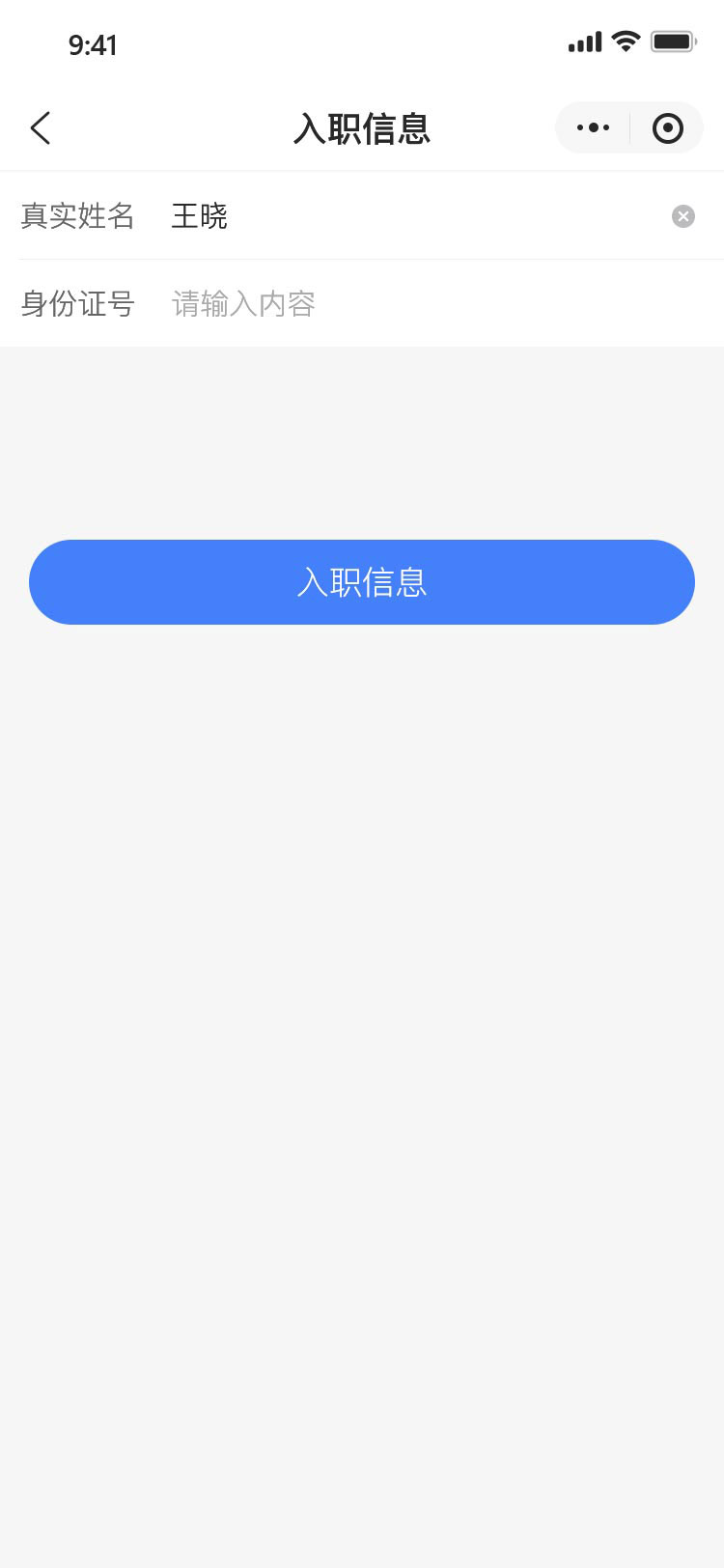The image size is (724, 1568).
Task: Go back using the header arrow
Action: 40,127
